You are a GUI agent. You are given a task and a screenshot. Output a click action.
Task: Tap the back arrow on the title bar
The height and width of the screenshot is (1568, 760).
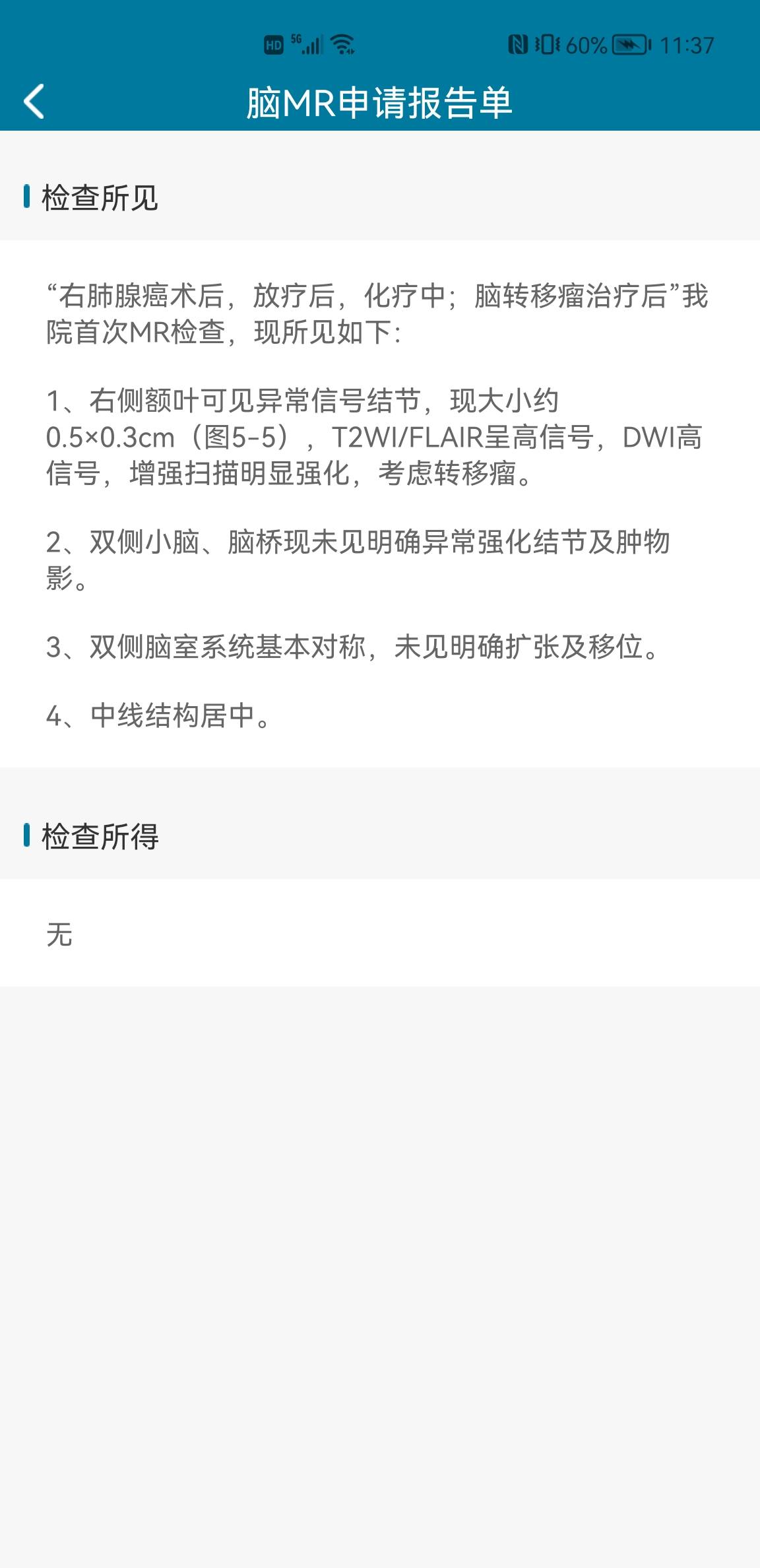pyautogui.click(x=33, y=100)
